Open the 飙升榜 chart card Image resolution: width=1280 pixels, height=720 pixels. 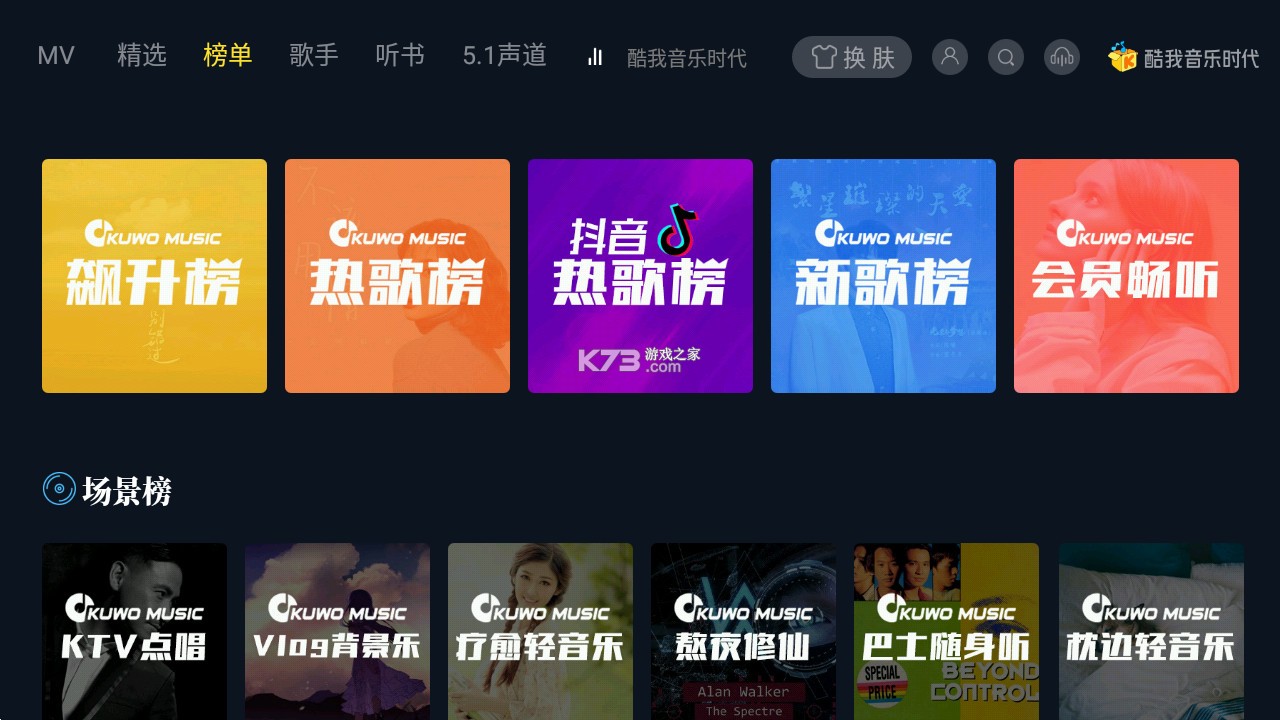point(154,276)
